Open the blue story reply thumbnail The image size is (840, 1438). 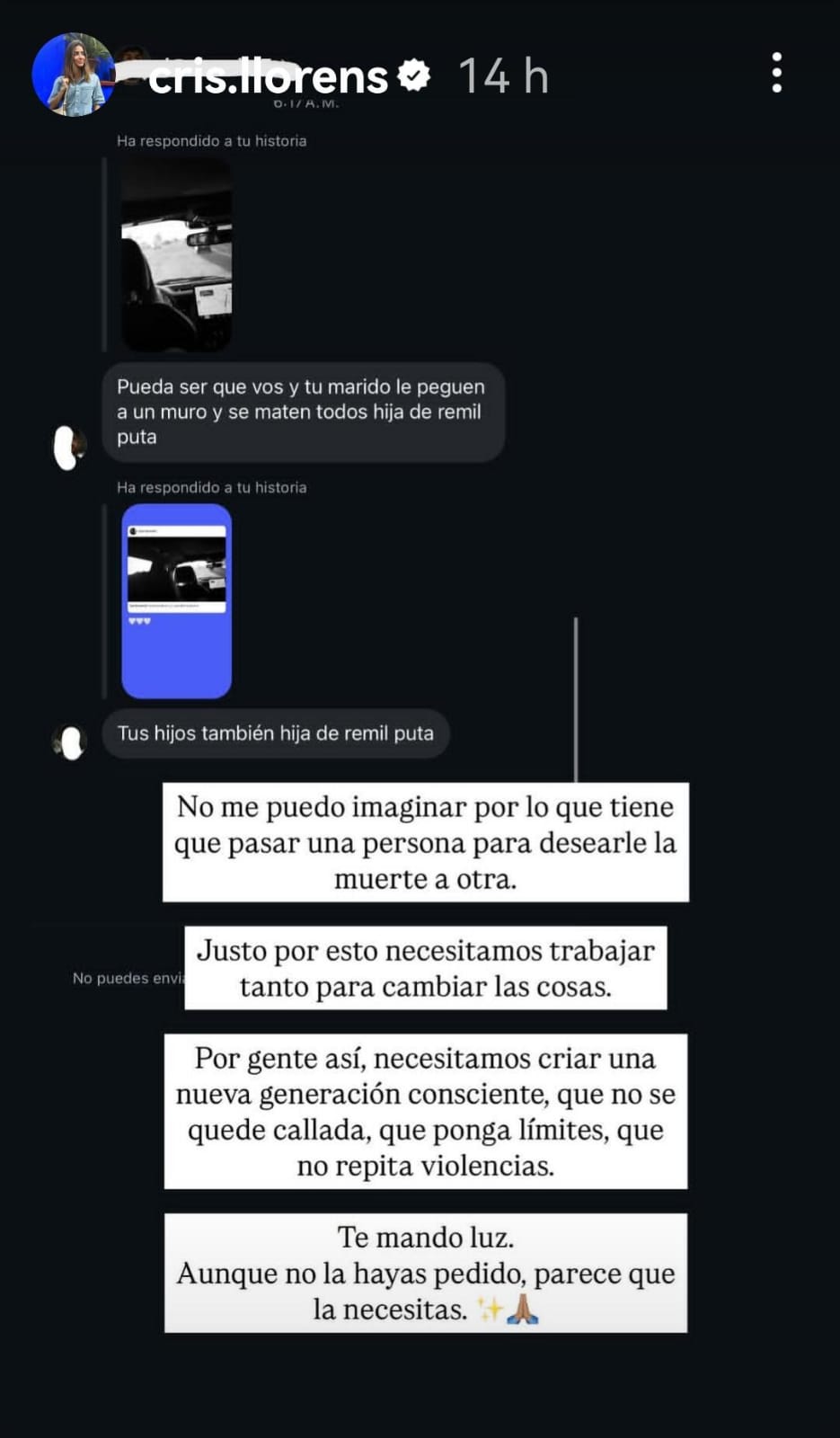176,601
